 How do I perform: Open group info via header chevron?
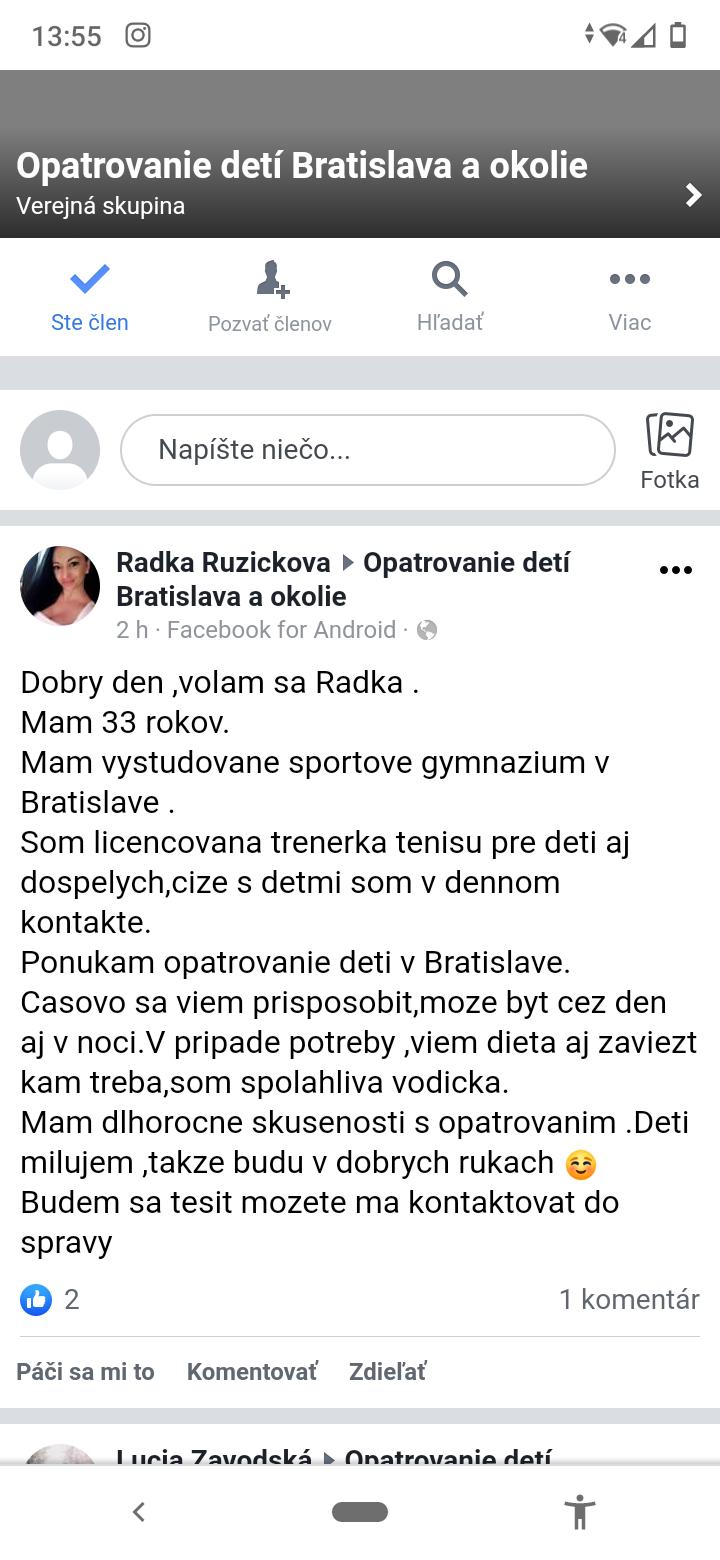pos(693,194)
